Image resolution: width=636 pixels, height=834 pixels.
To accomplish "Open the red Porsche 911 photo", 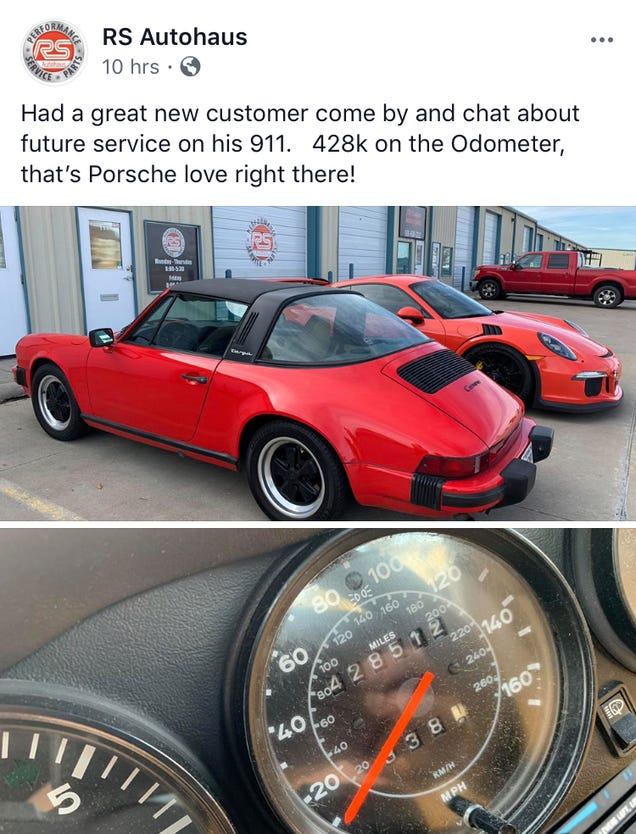I will [x=318, y=362].
